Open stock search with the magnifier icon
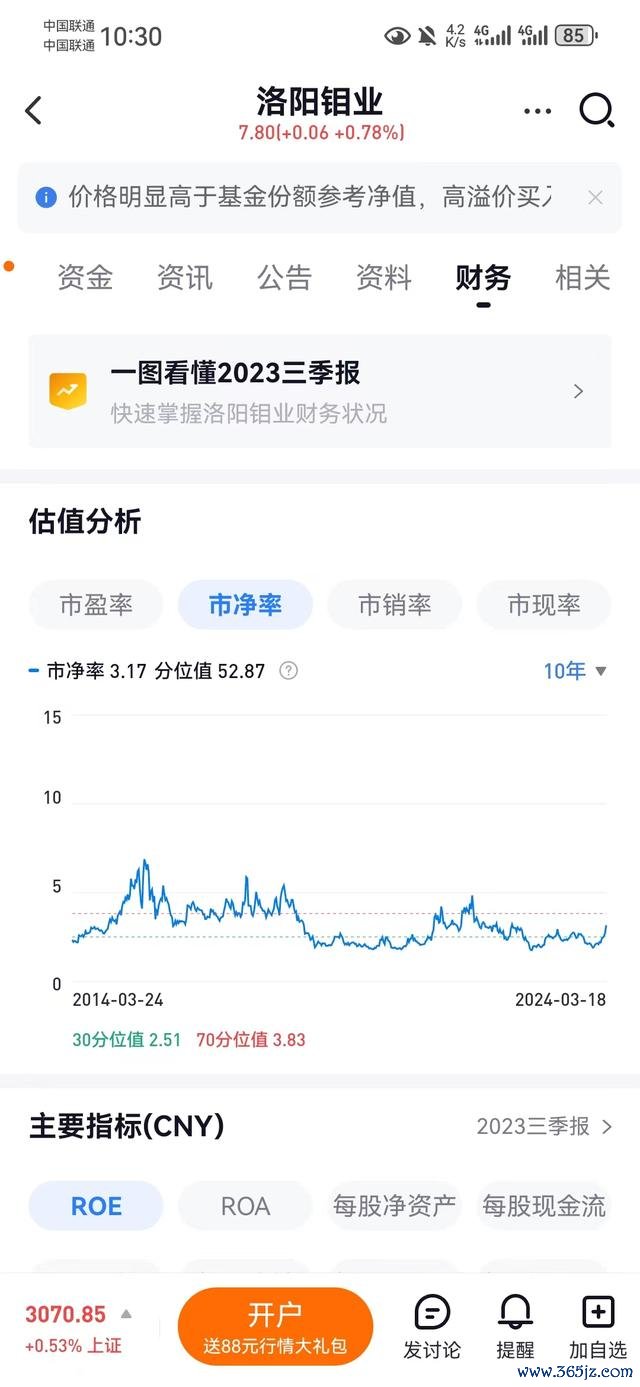Image resolution: width=640 pixels, height=1387 pixels. (x=597, y=110)
